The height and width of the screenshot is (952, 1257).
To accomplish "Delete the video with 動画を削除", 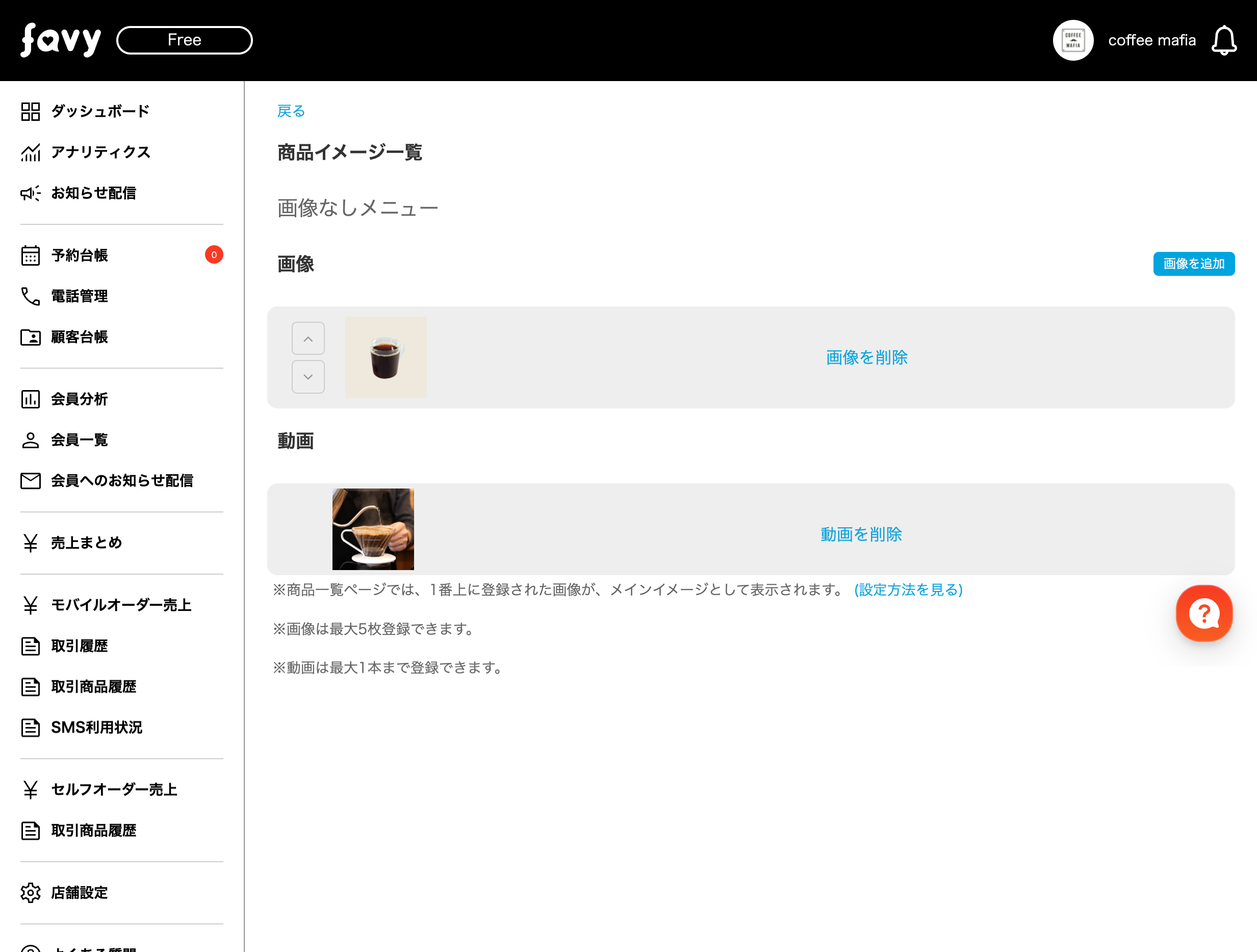I will pos(860,534).
